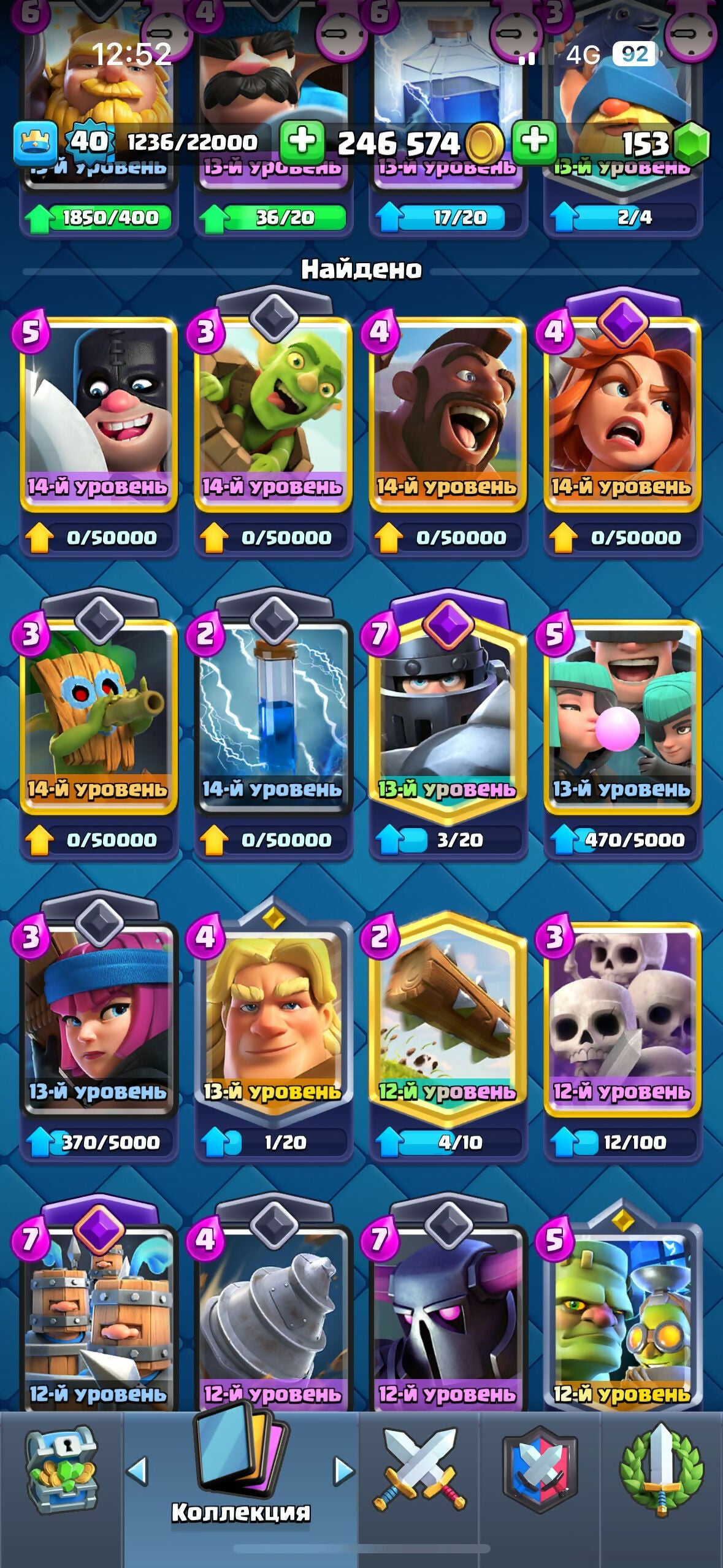This screenshot has width=723, height=1568.
Task: Add gold with the plus button
Action: click(302, 142)
